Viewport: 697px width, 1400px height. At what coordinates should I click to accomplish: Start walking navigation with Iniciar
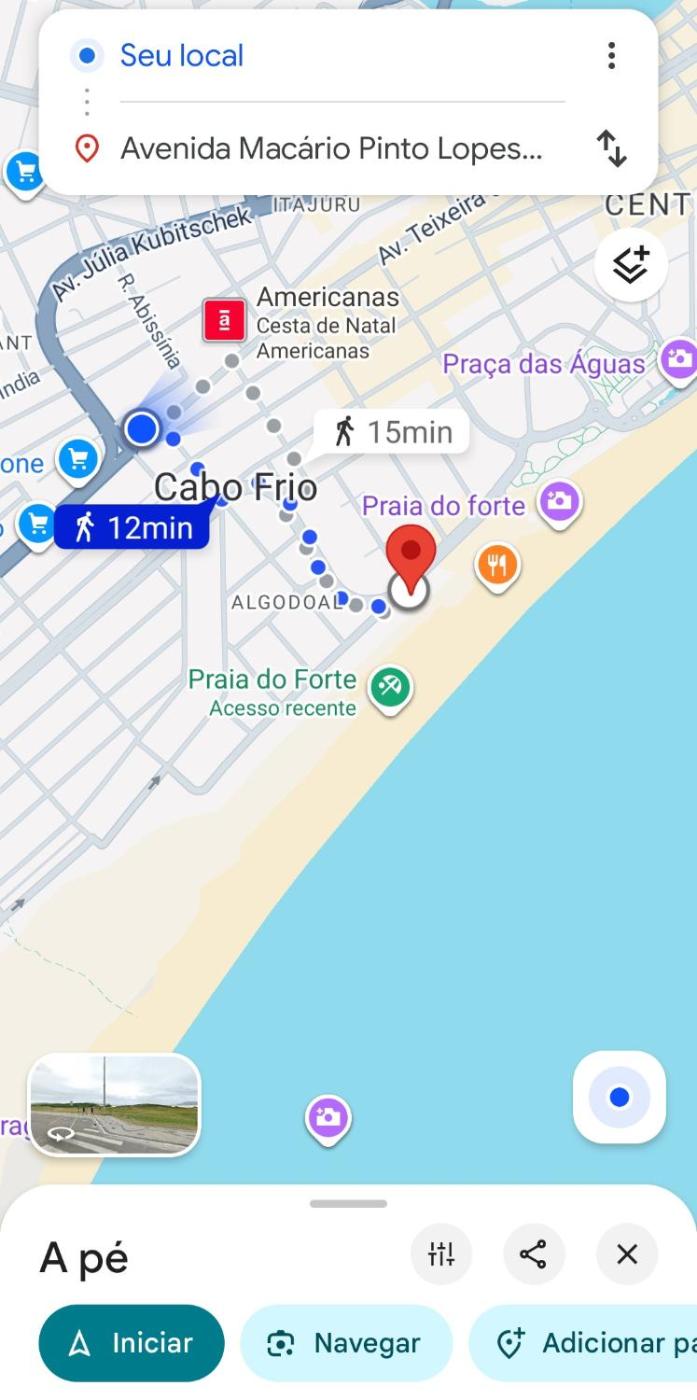(132, 1343)
